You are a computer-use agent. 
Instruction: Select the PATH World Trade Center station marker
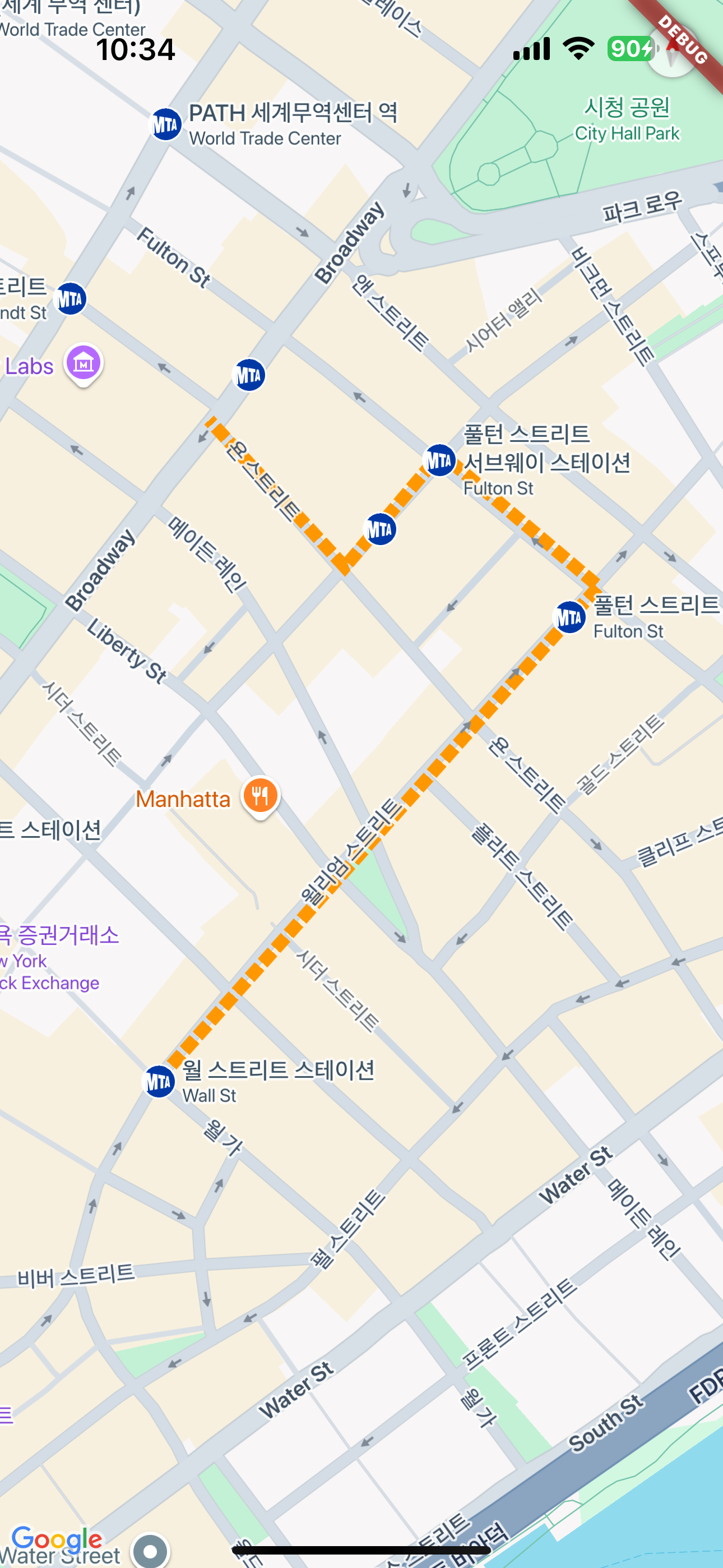pyautogui.click(x=165, y=125)
